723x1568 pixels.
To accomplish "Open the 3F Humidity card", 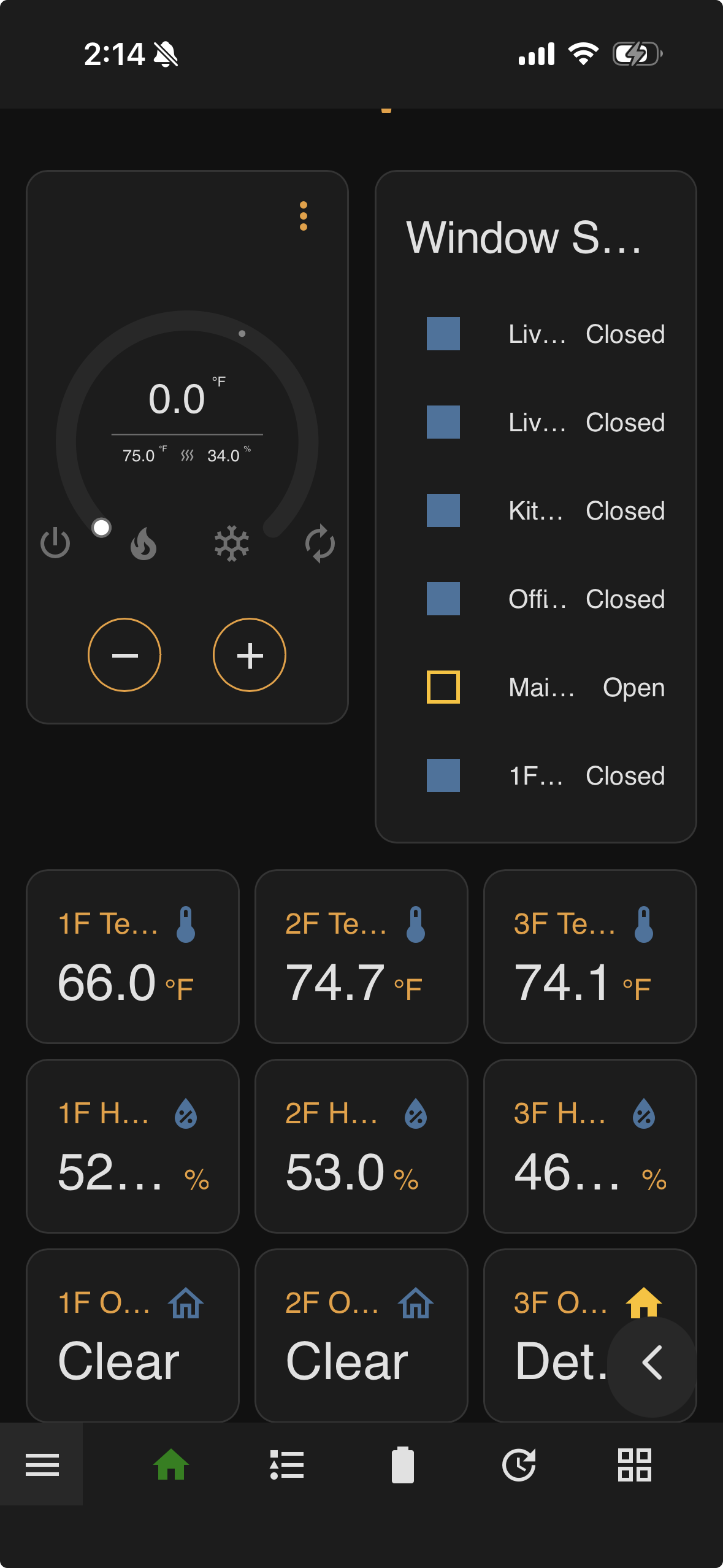I will tap(590, 1146).
